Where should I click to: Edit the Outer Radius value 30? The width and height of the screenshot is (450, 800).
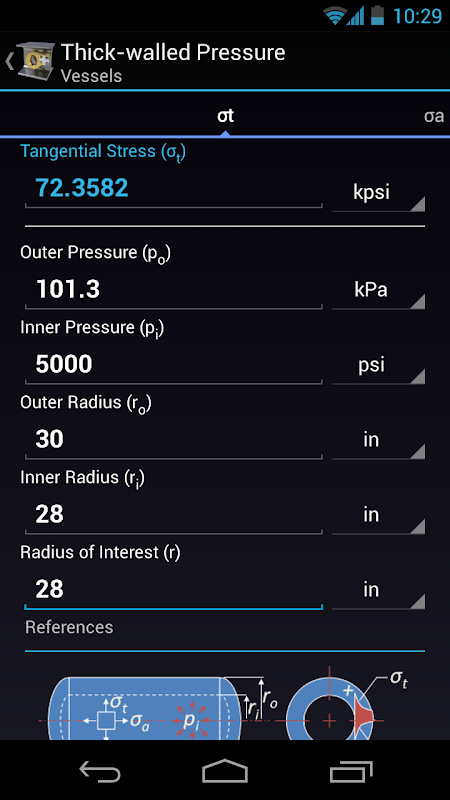click(x=173, y=439)
